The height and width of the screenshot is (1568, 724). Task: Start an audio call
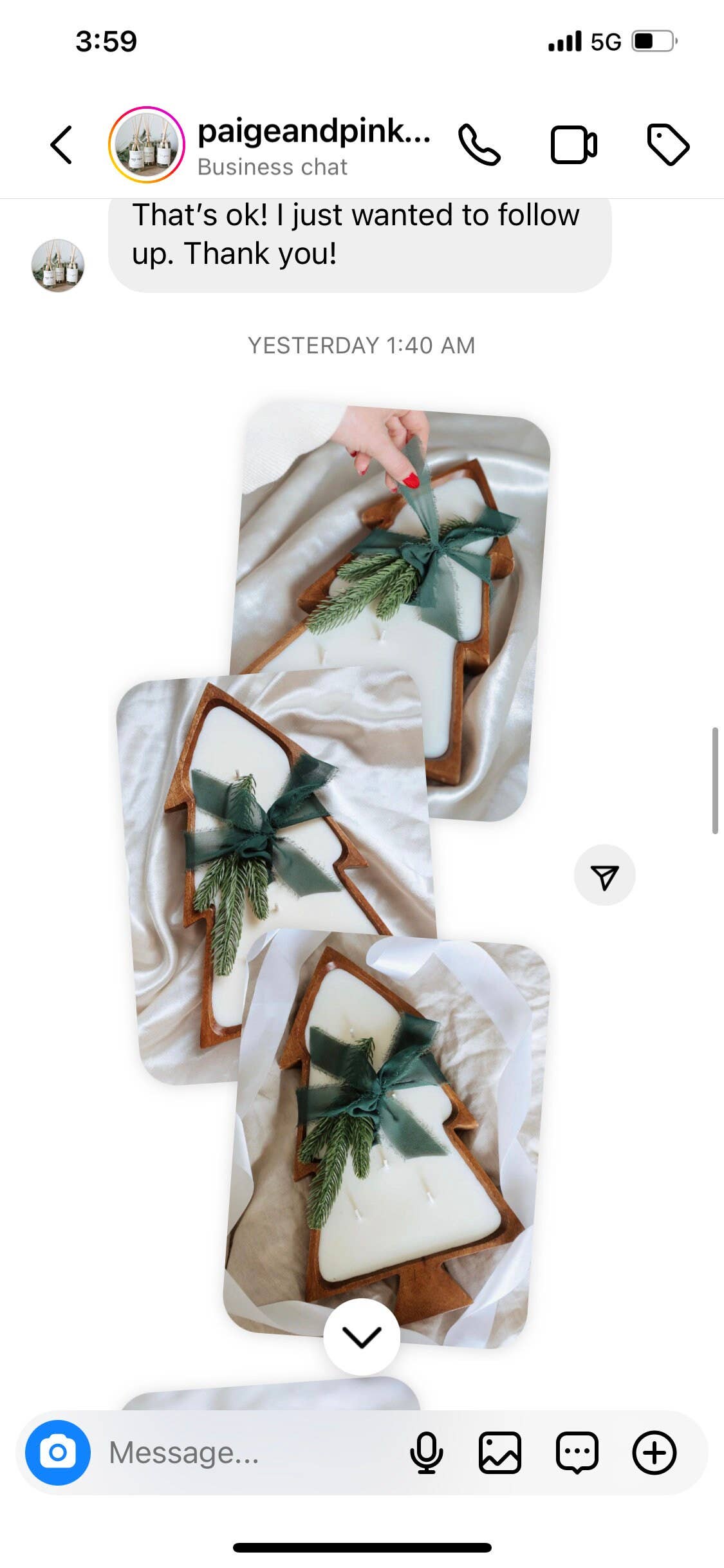click(x=479, y=145)
